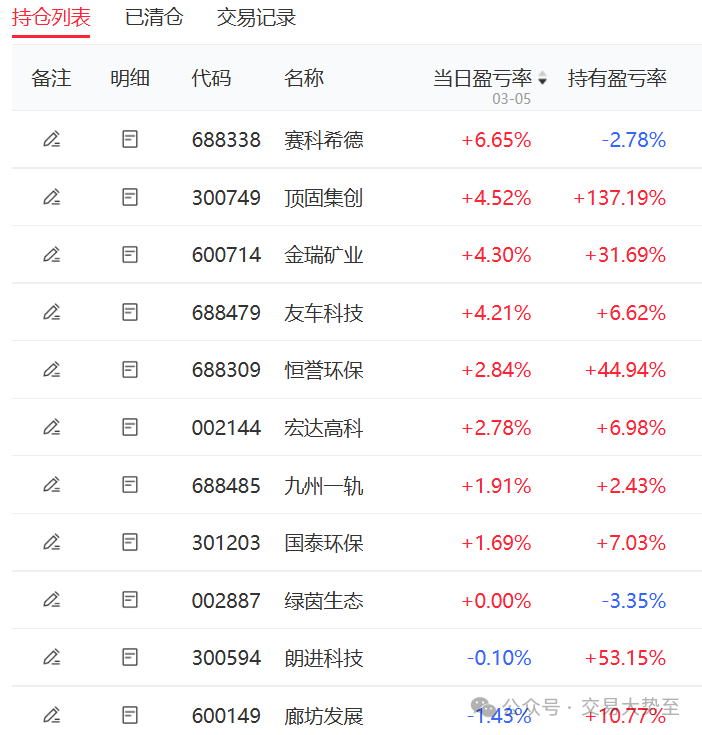Switch to the 已清仓 tab

pos(154,18)
